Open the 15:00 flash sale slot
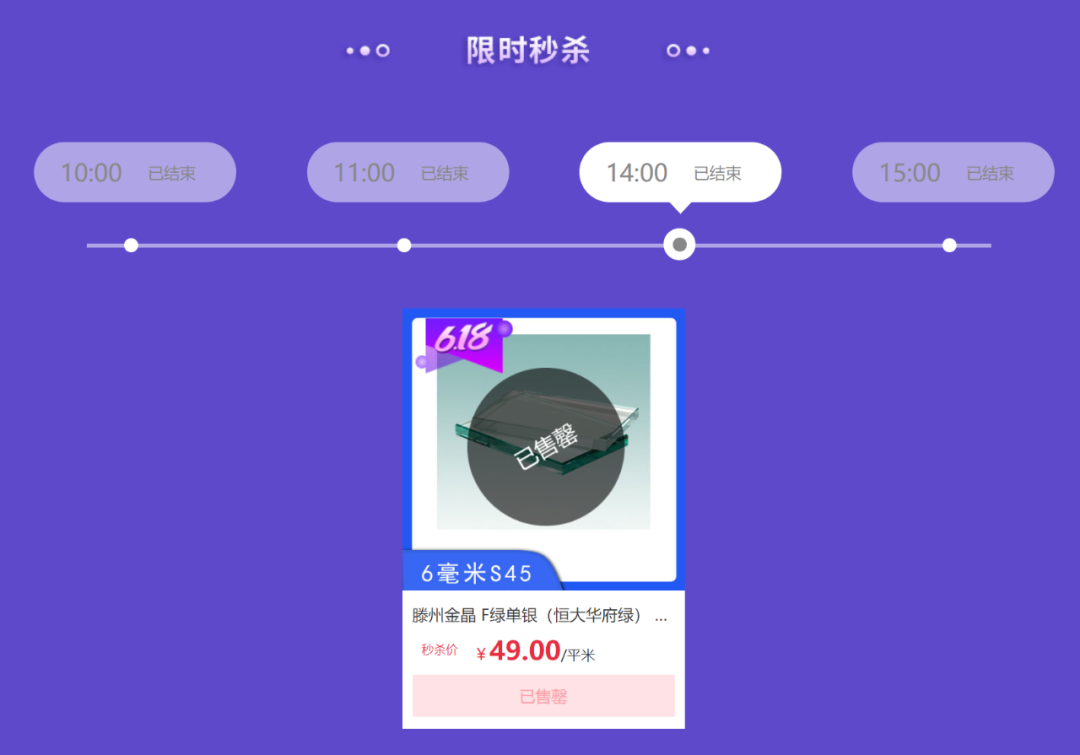 [x=953, y=173]
